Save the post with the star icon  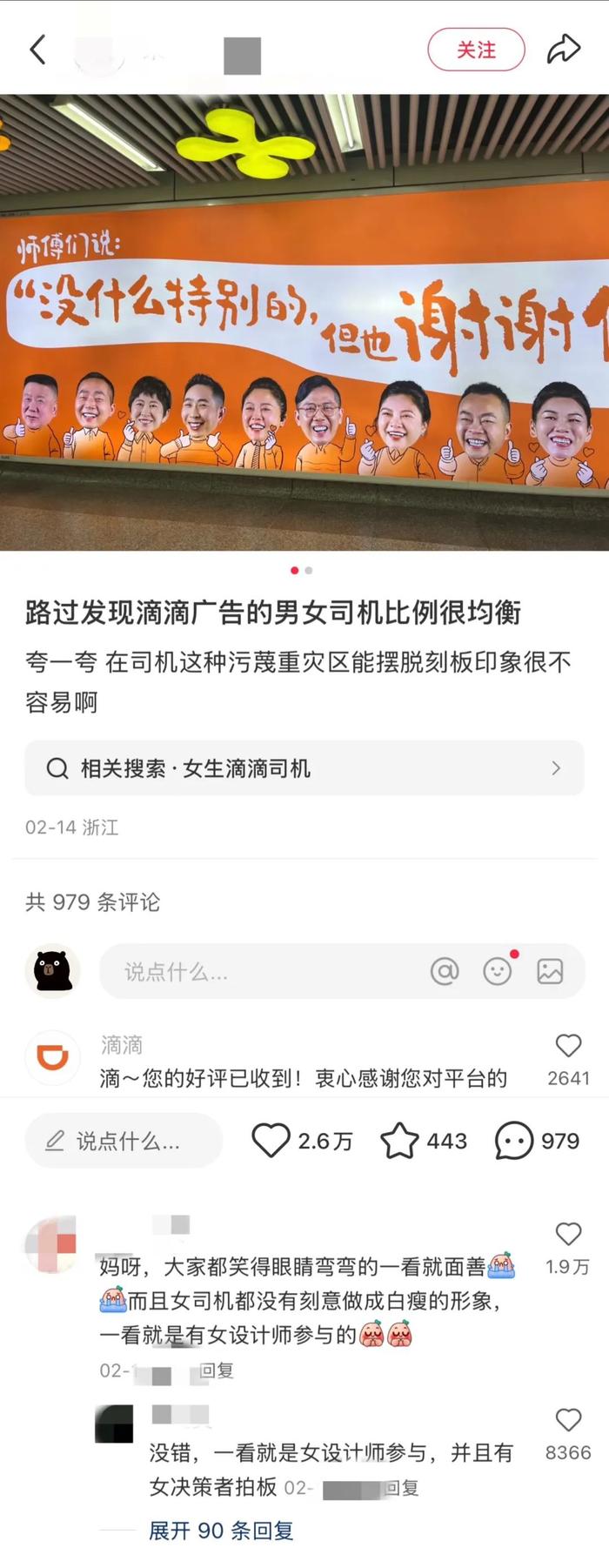pos(399,1141)
